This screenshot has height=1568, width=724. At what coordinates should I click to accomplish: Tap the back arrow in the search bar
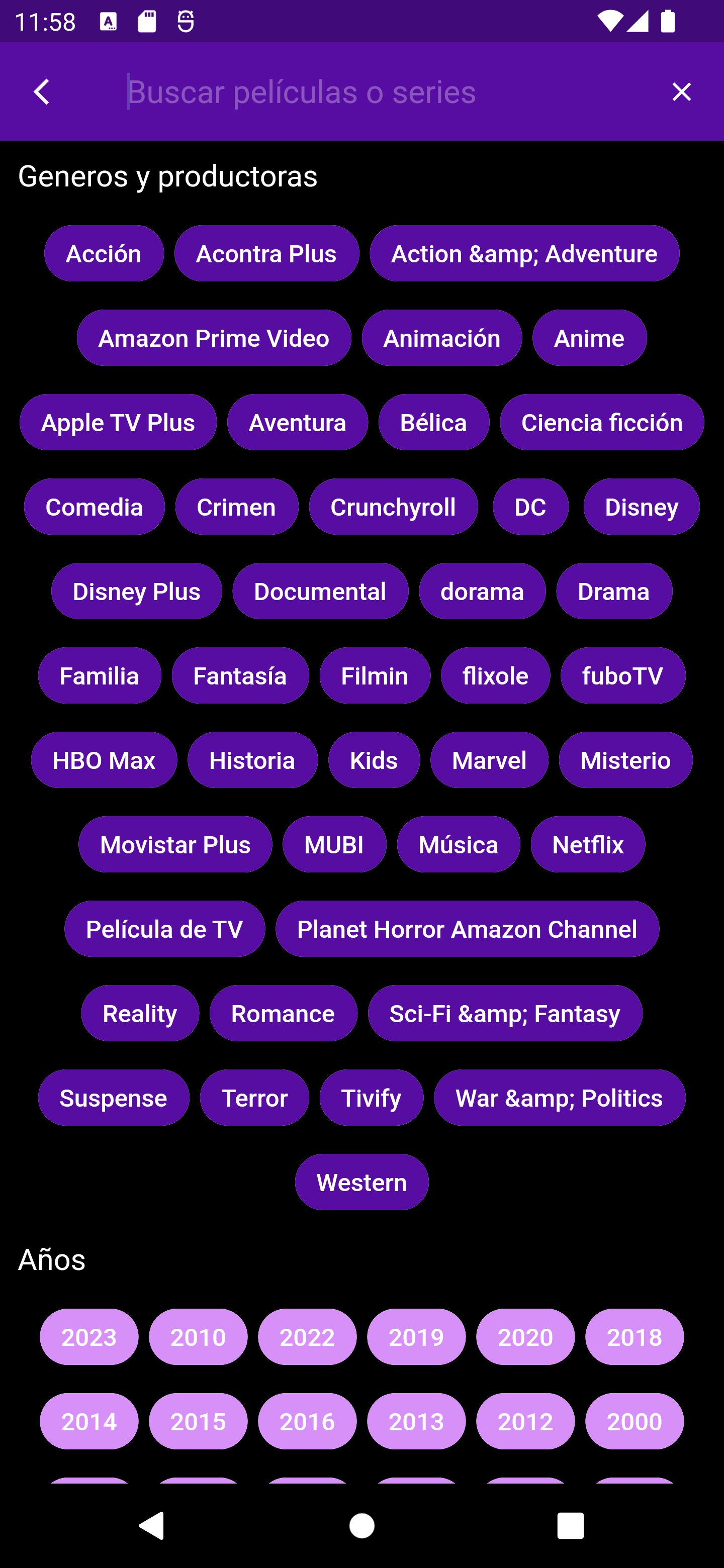pyautogui.click(x=41, y=92)
